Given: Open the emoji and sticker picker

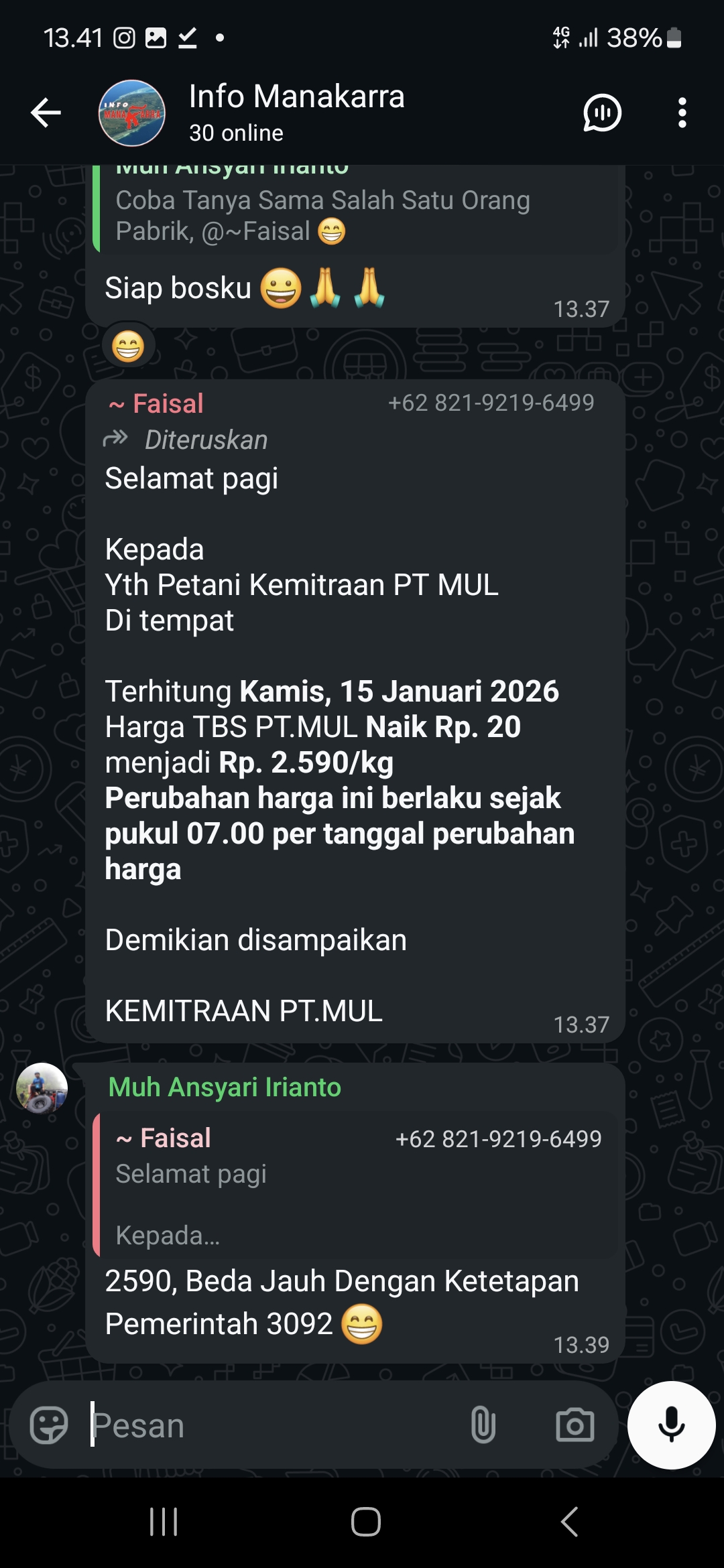Looking at the screenshot, I should click(x=49, y=1425).
